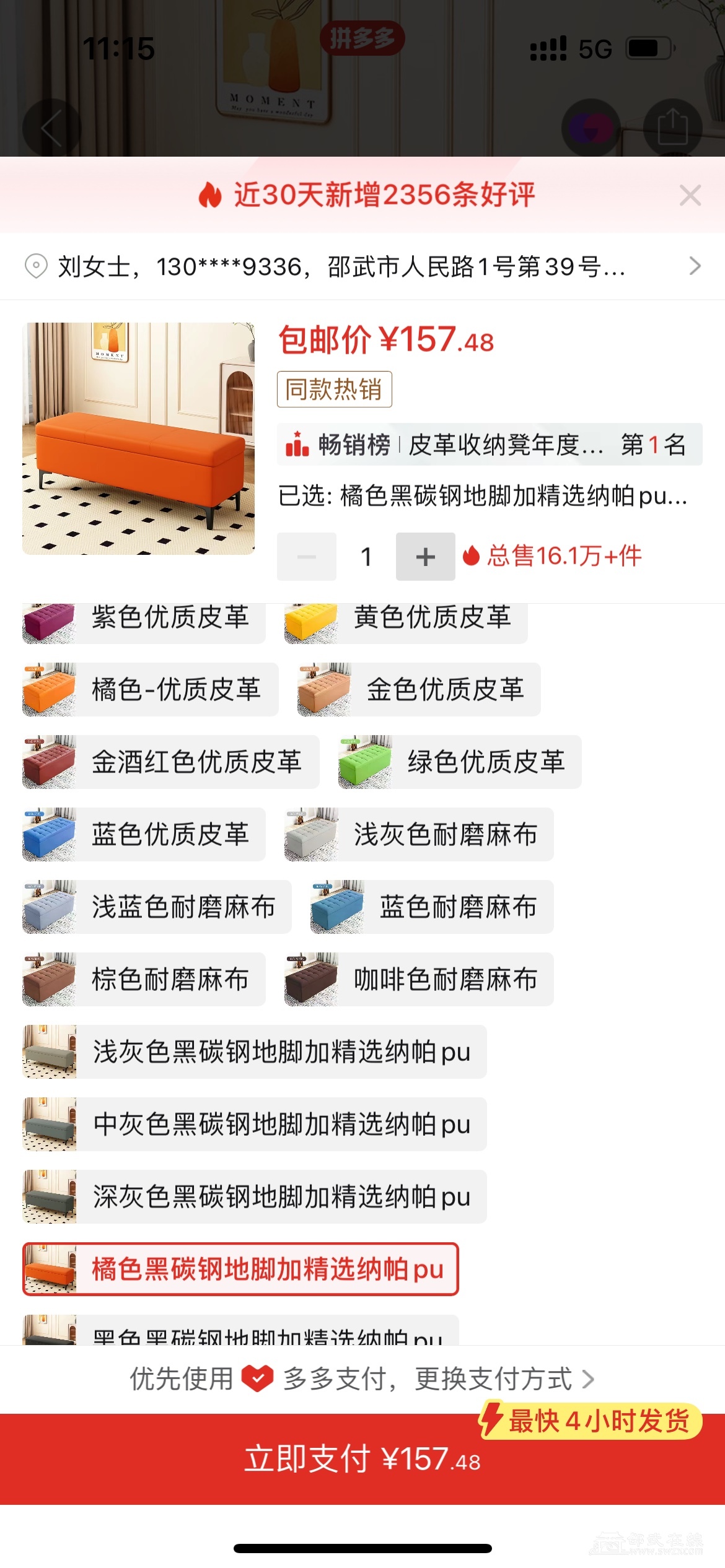
Task: Pick 金酒红色优质皮革 option
Action: 171,762
